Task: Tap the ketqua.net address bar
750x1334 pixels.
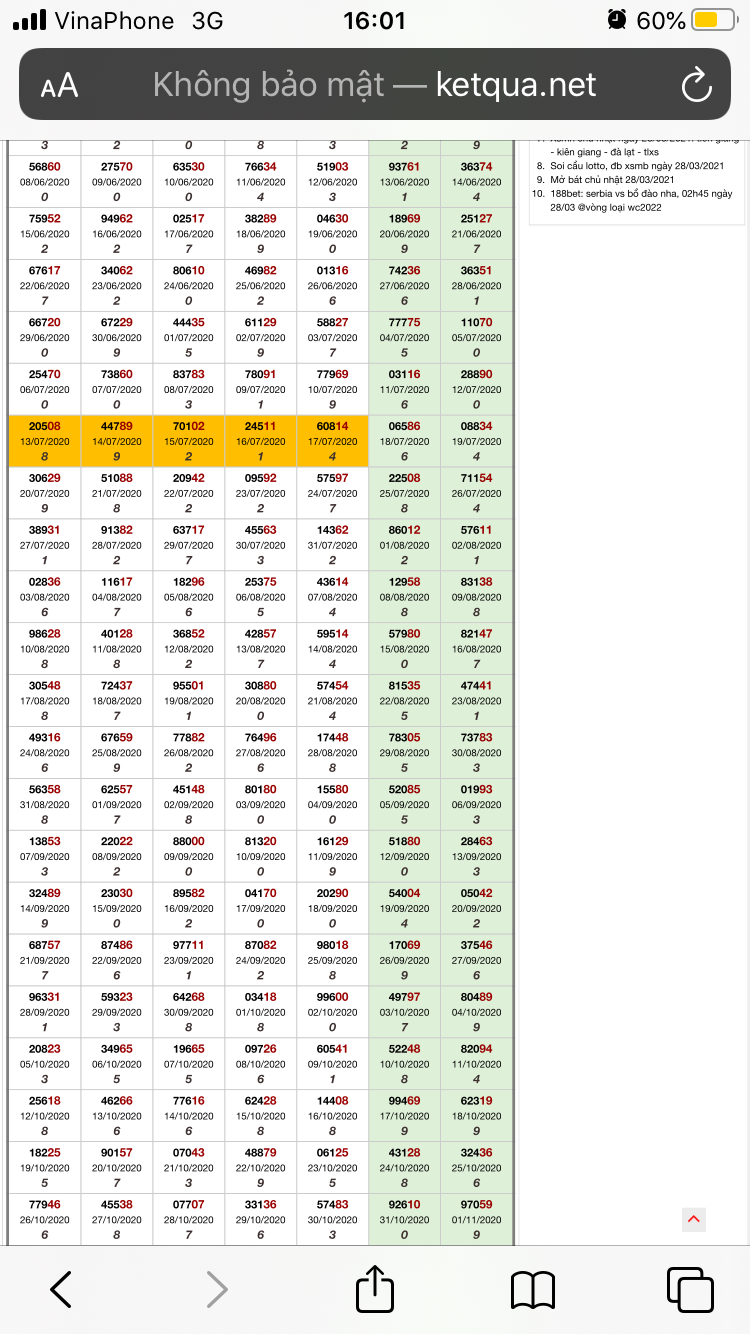Action: (x=375, y=85)
